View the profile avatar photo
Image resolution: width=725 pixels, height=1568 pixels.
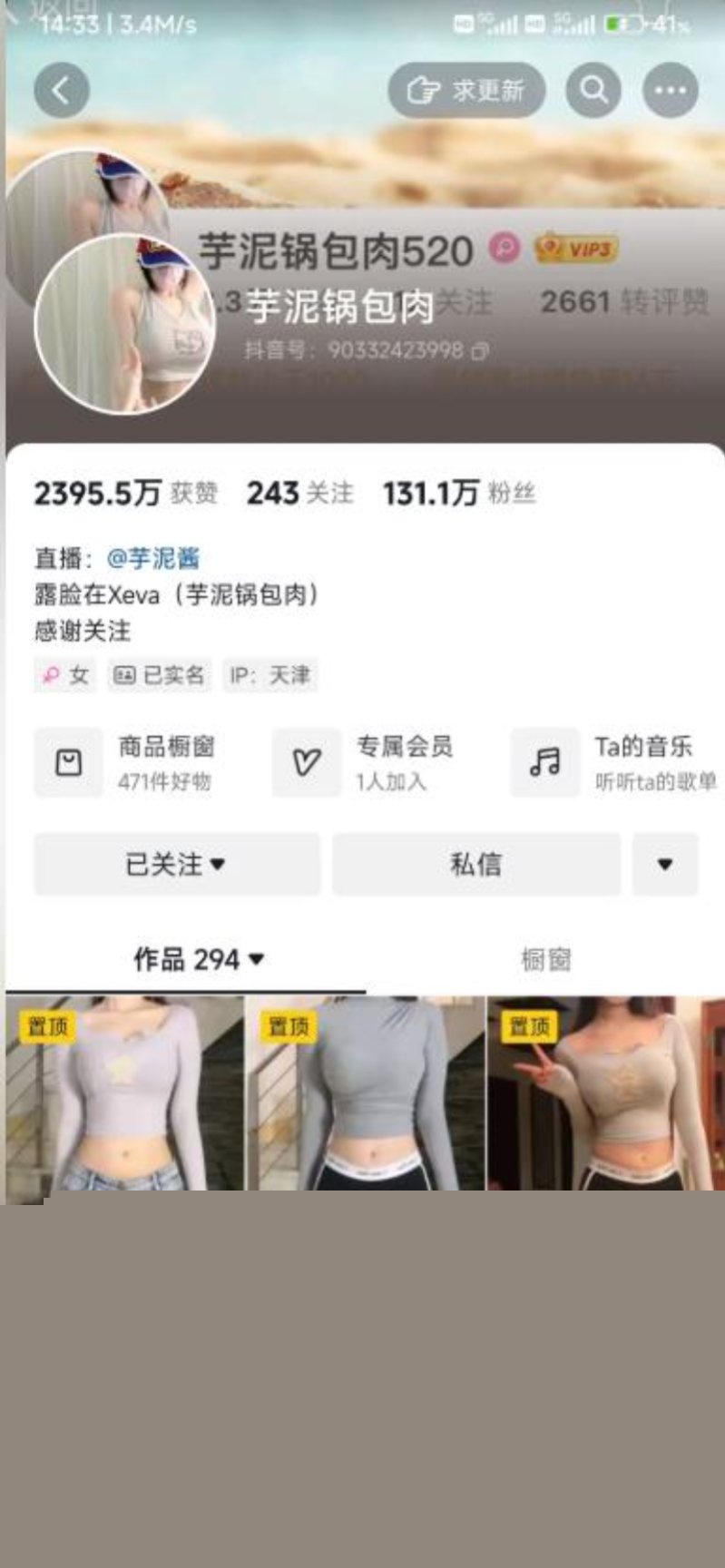click(125, 324)
